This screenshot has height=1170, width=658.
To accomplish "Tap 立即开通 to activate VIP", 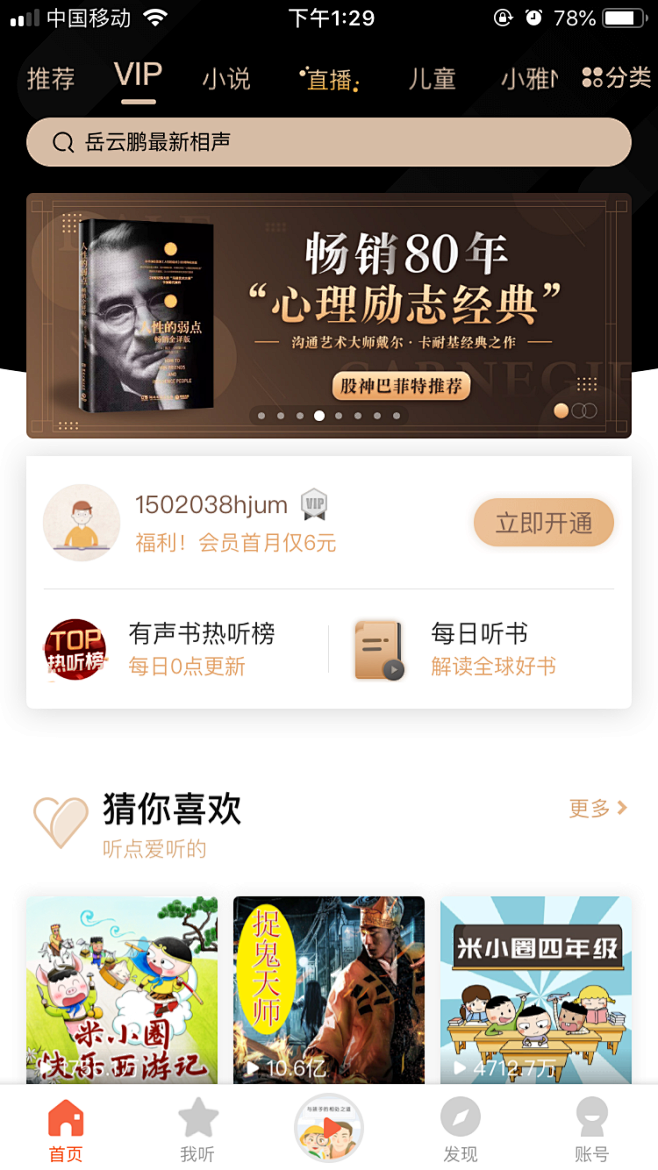I will [x=543, y=523].
